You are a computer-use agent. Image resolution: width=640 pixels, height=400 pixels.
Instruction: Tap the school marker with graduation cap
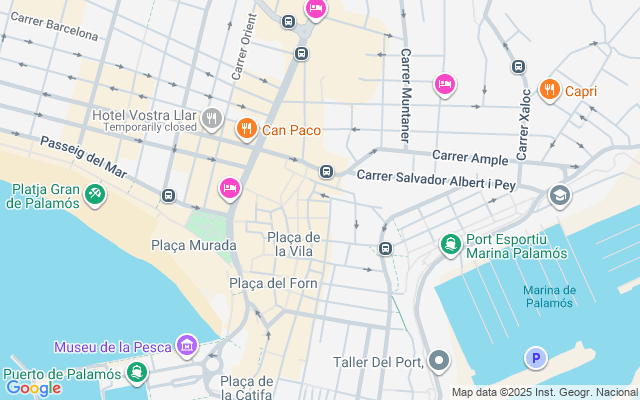[559, 194]
